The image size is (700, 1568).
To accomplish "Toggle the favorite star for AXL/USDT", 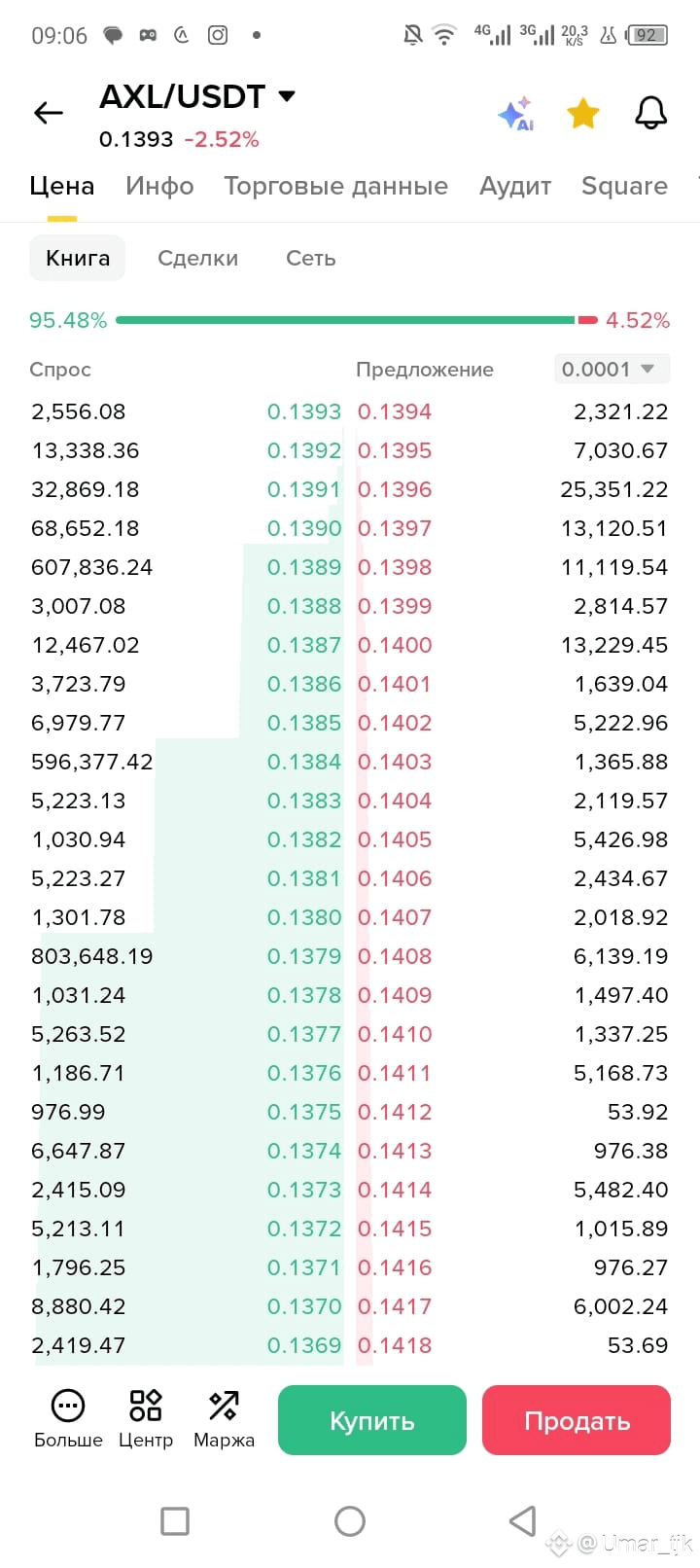I will point(583,114).
